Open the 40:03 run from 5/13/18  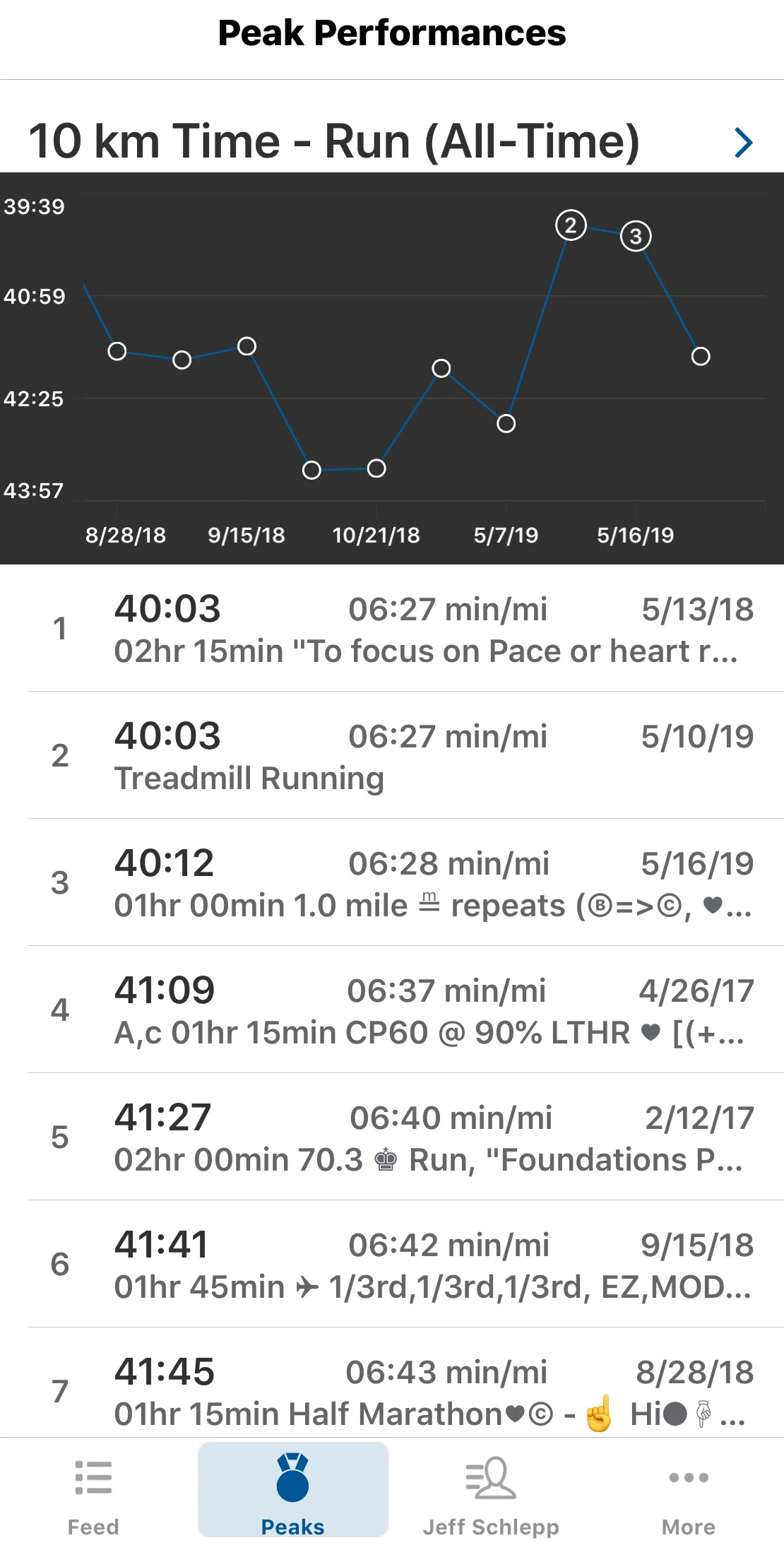[x=406, y=629]
